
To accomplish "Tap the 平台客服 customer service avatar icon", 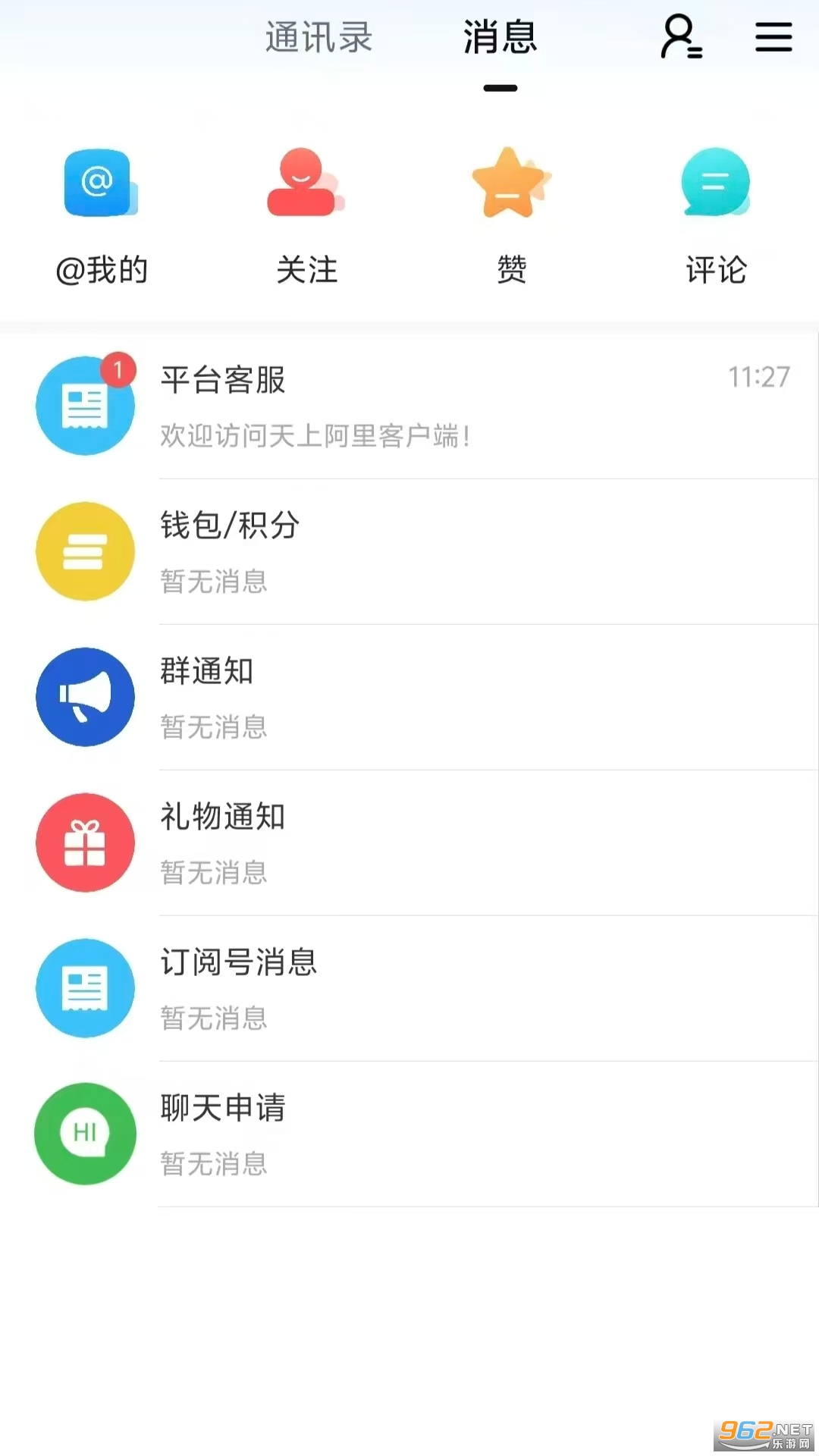I will pos(85,406).
